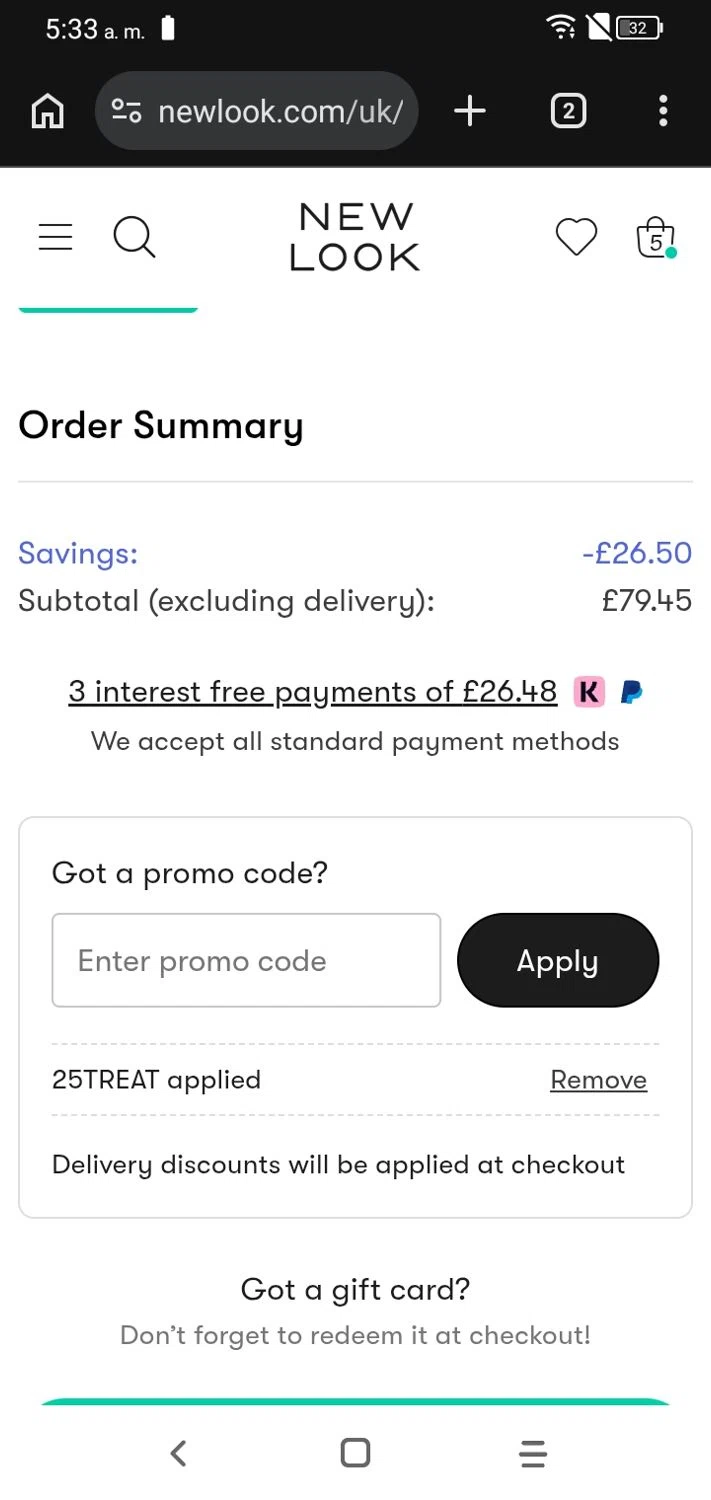The width and height of the screenshot is (711, 1500).
Task: Apply the promo code
Action: [x=557, y=960]
